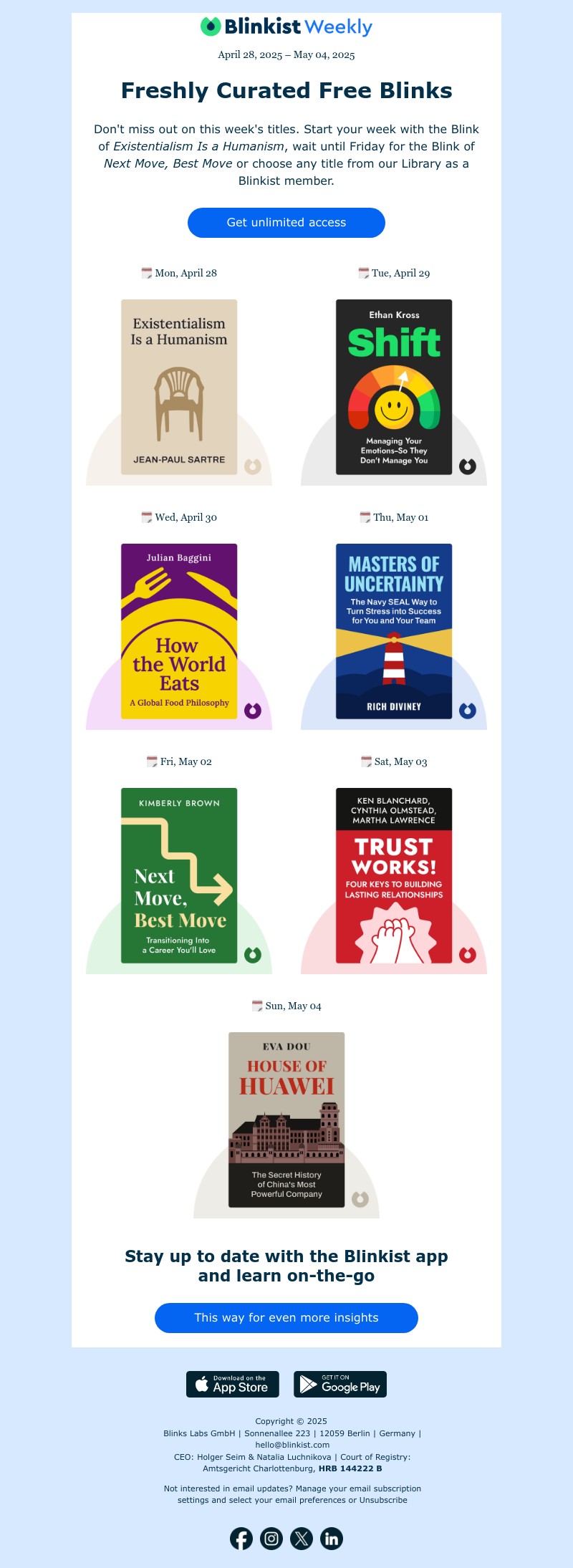Image resolution: width=573 pixels, height=1568 pixels.
Task: Open Masters of Uncertainty book cover
Action: click(394, 631)
